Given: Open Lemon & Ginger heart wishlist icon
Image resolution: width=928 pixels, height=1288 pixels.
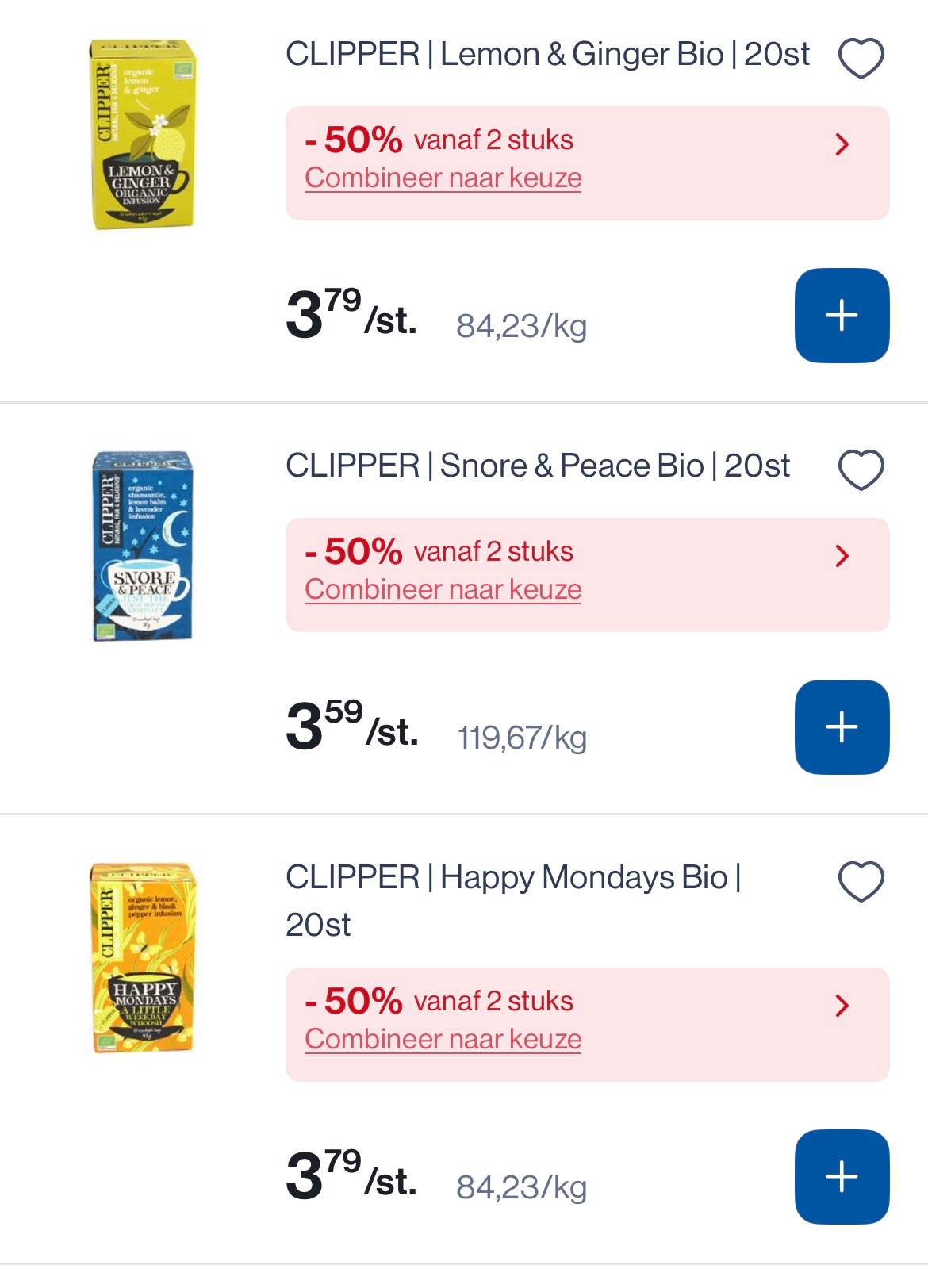Looking at the screenshot, I should pyautogui.click(x=861, y=58).
